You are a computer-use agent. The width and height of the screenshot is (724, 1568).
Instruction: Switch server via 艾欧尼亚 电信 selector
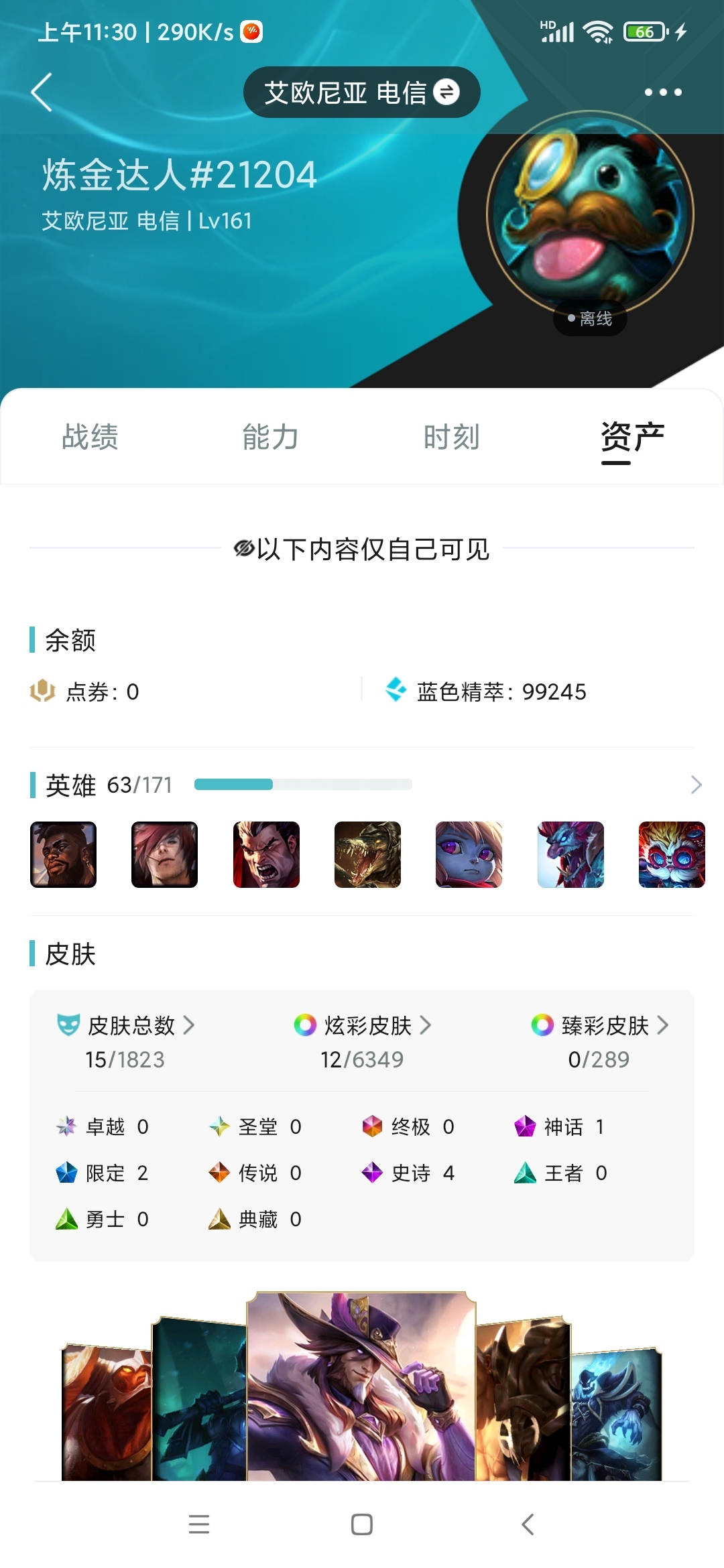point(361,92)
